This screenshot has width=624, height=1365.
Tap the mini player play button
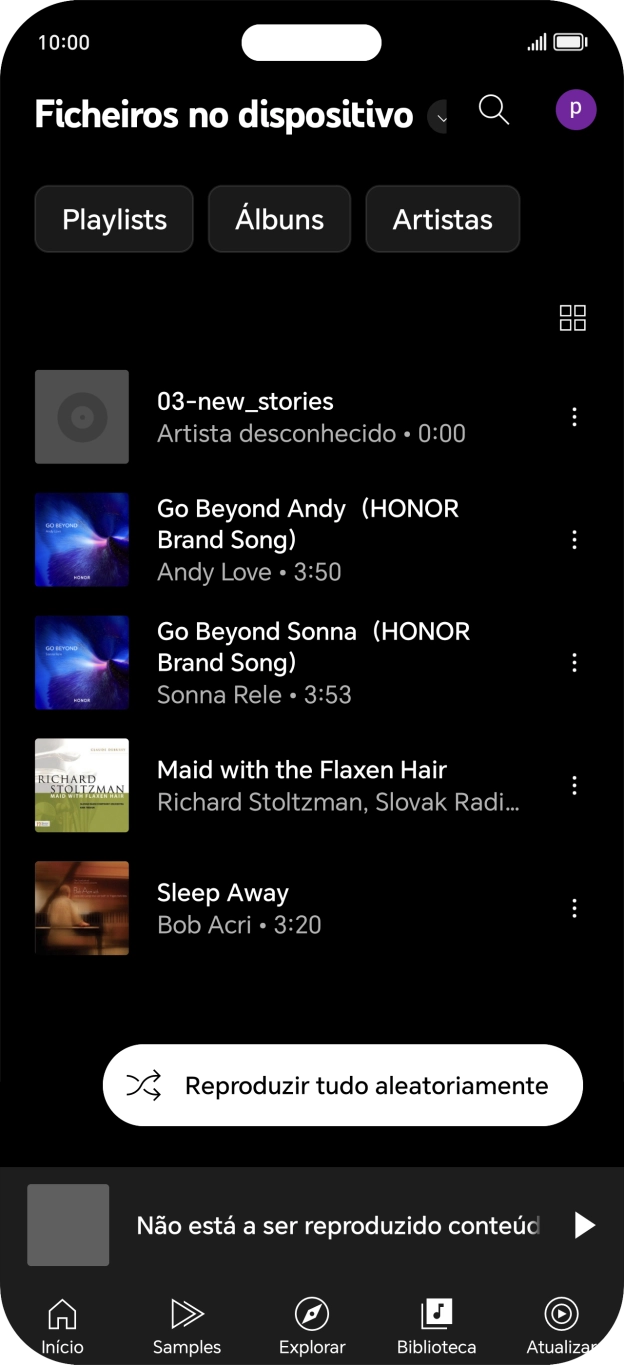[584, 1225]
